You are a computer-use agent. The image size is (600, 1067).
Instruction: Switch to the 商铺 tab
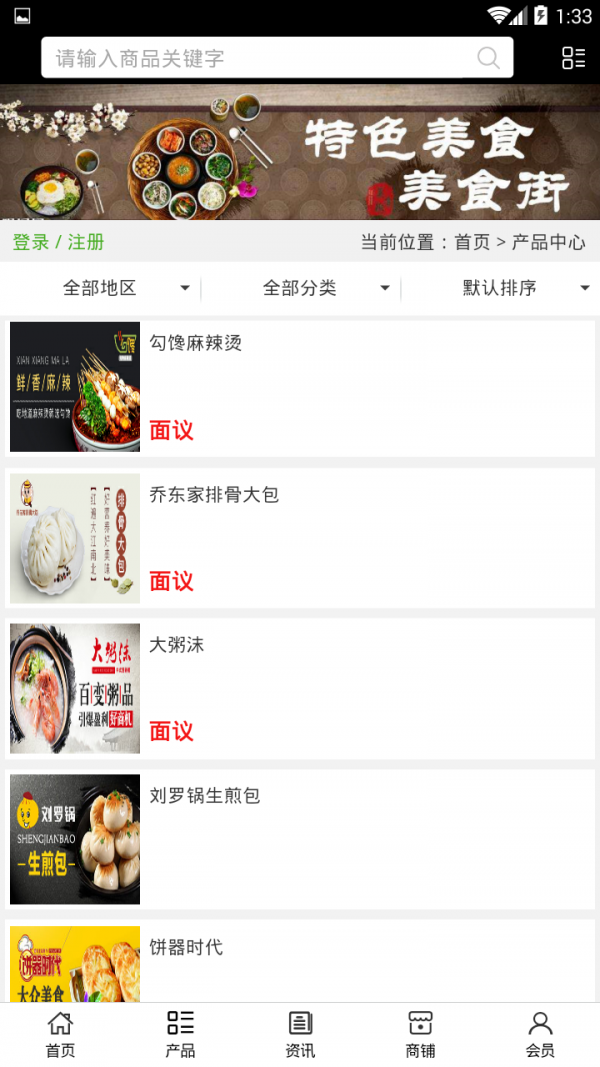[420, 1034]
